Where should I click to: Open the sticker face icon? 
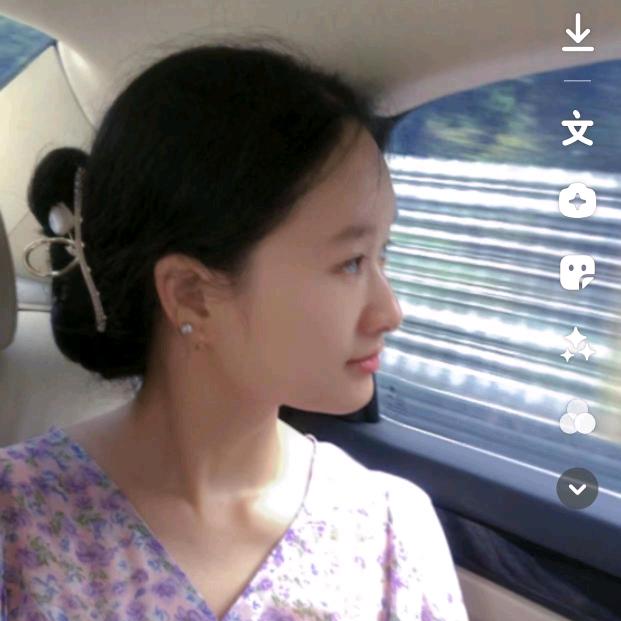coord(577,272)
